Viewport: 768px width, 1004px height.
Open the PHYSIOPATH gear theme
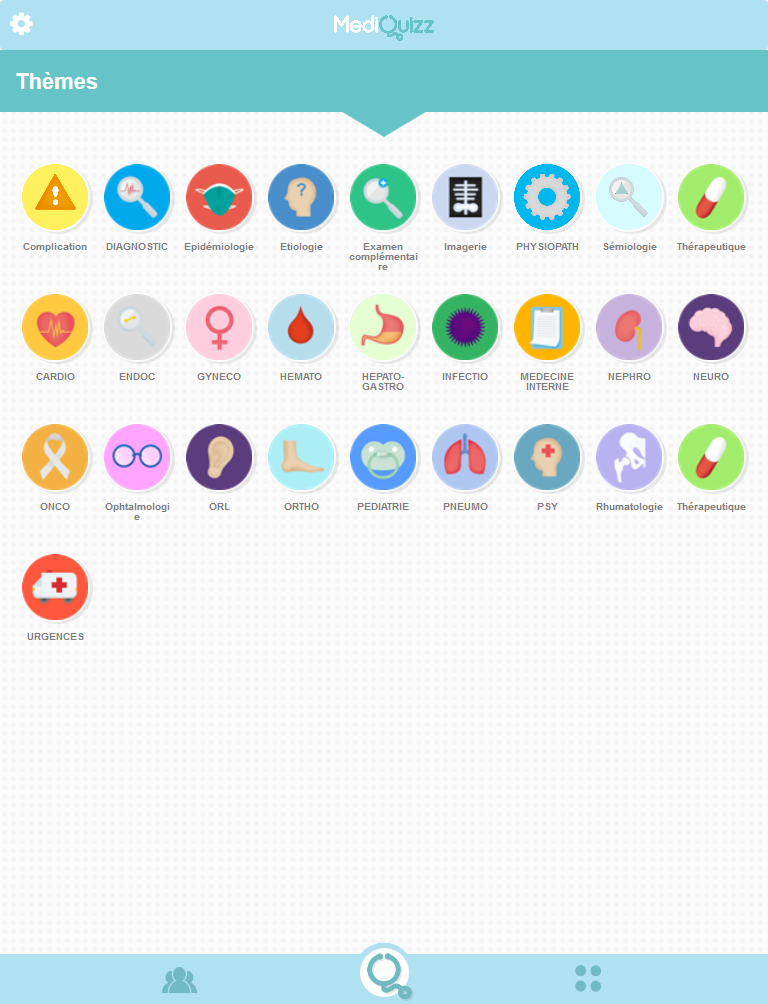point(547,196)
